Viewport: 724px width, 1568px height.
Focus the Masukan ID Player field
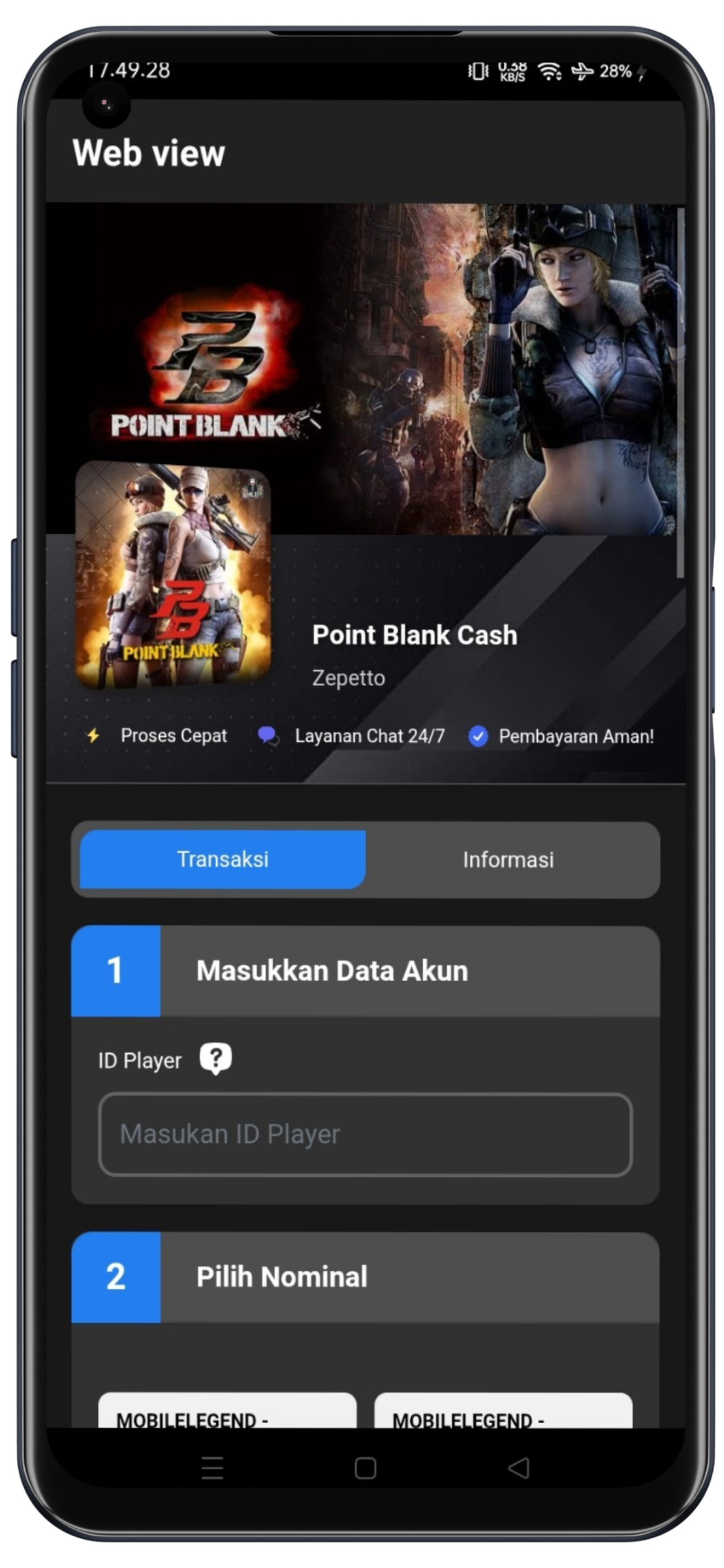point(365,1134)
